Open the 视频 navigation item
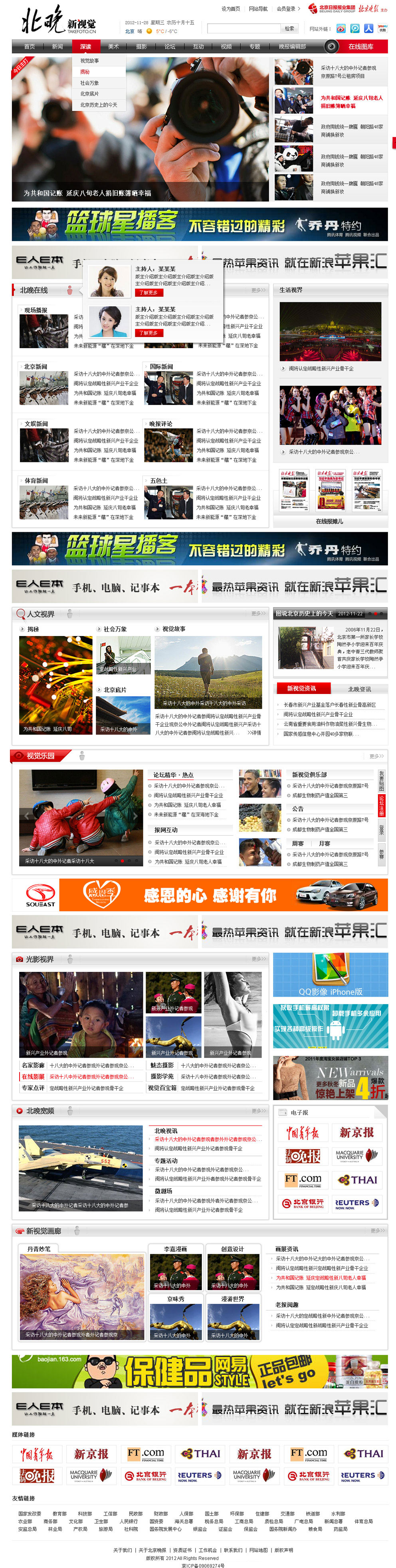This screenshot has height=1568, width=396. pos(226,46)
